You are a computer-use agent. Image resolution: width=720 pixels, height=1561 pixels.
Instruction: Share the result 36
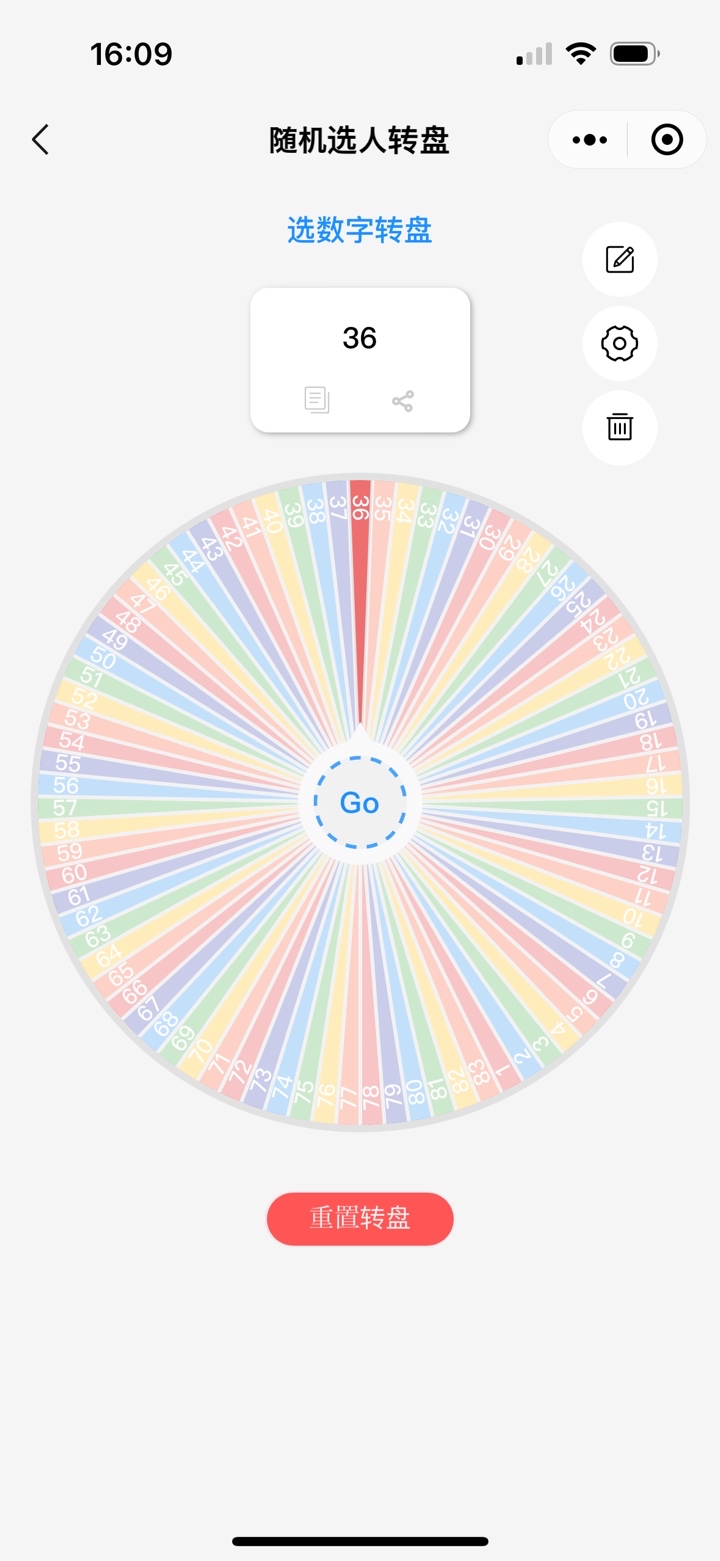click(403, 401)
